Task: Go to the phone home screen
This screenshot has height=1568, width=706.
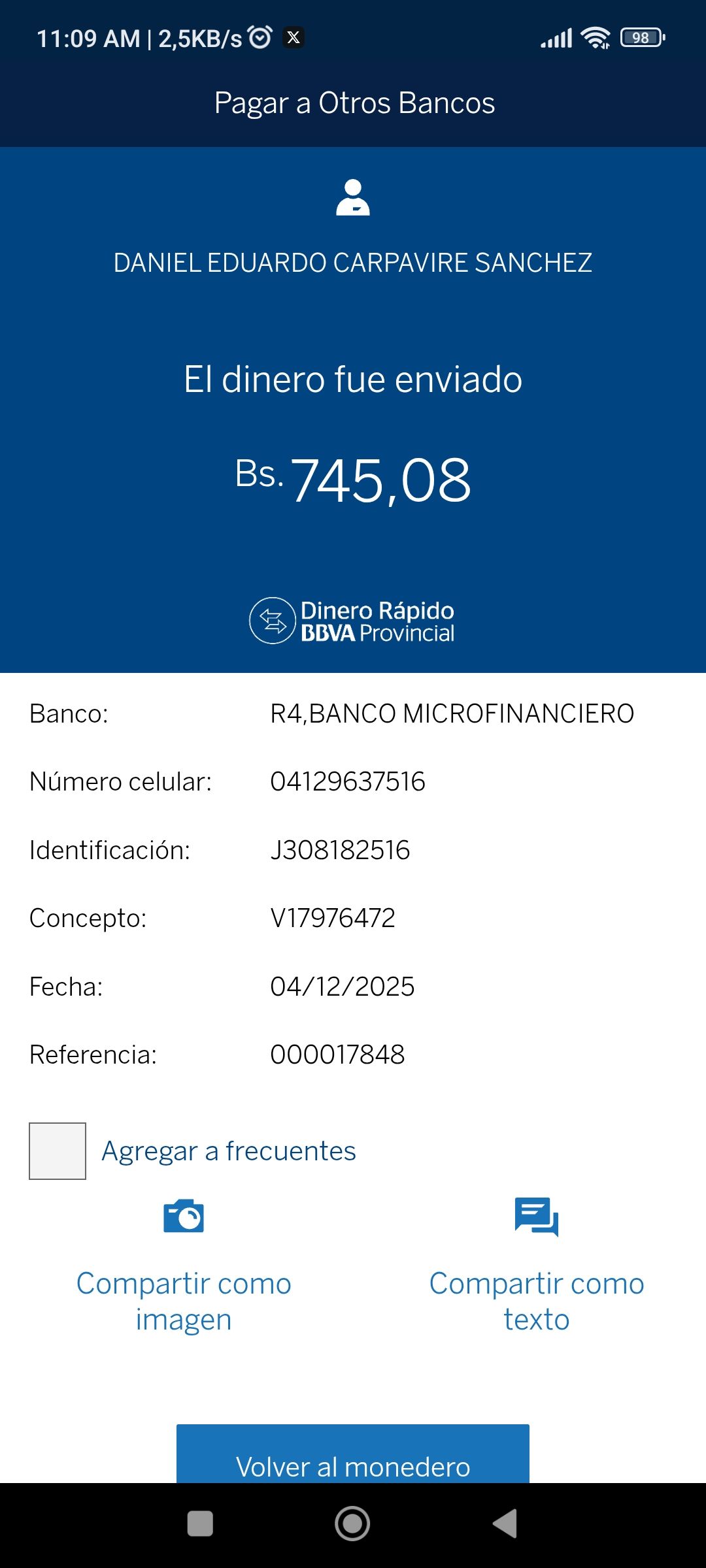Action: pyautogui.click(x=352, y=1524)
